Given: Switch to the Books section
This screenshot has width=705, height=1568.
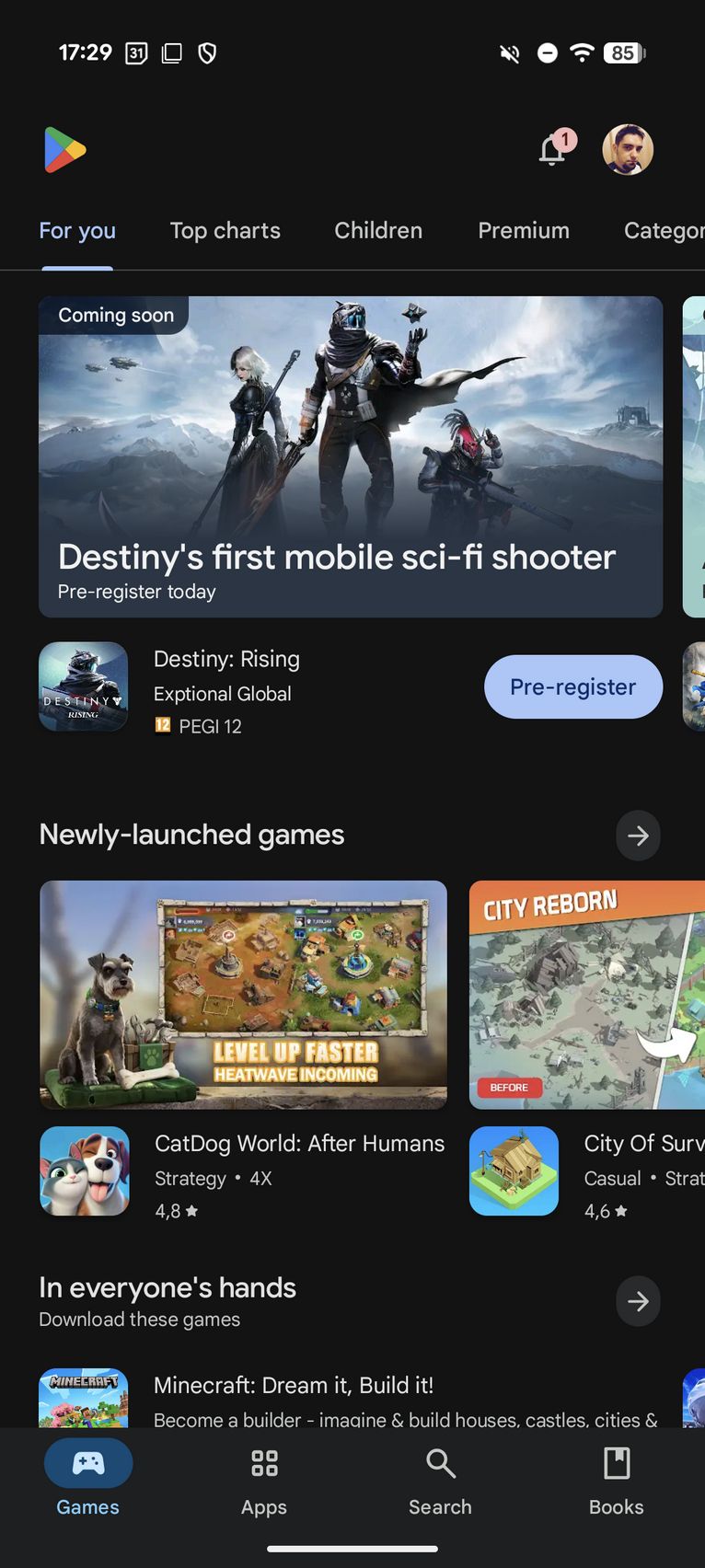Looking at the screenshot, I should (x=616, y=1482).
